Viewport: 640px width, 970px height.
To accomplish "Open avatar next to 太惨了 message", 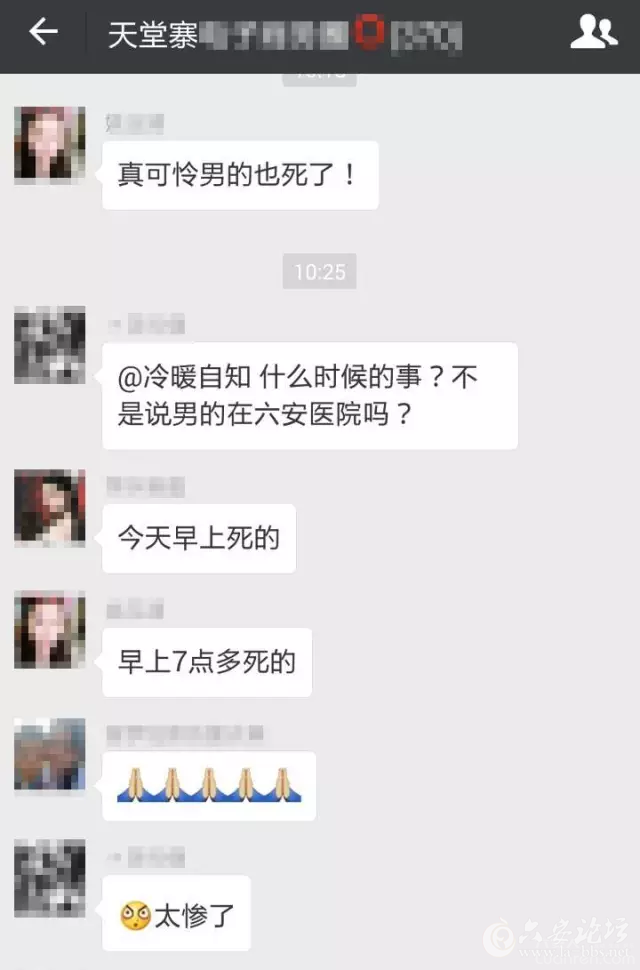I will 49,879.
